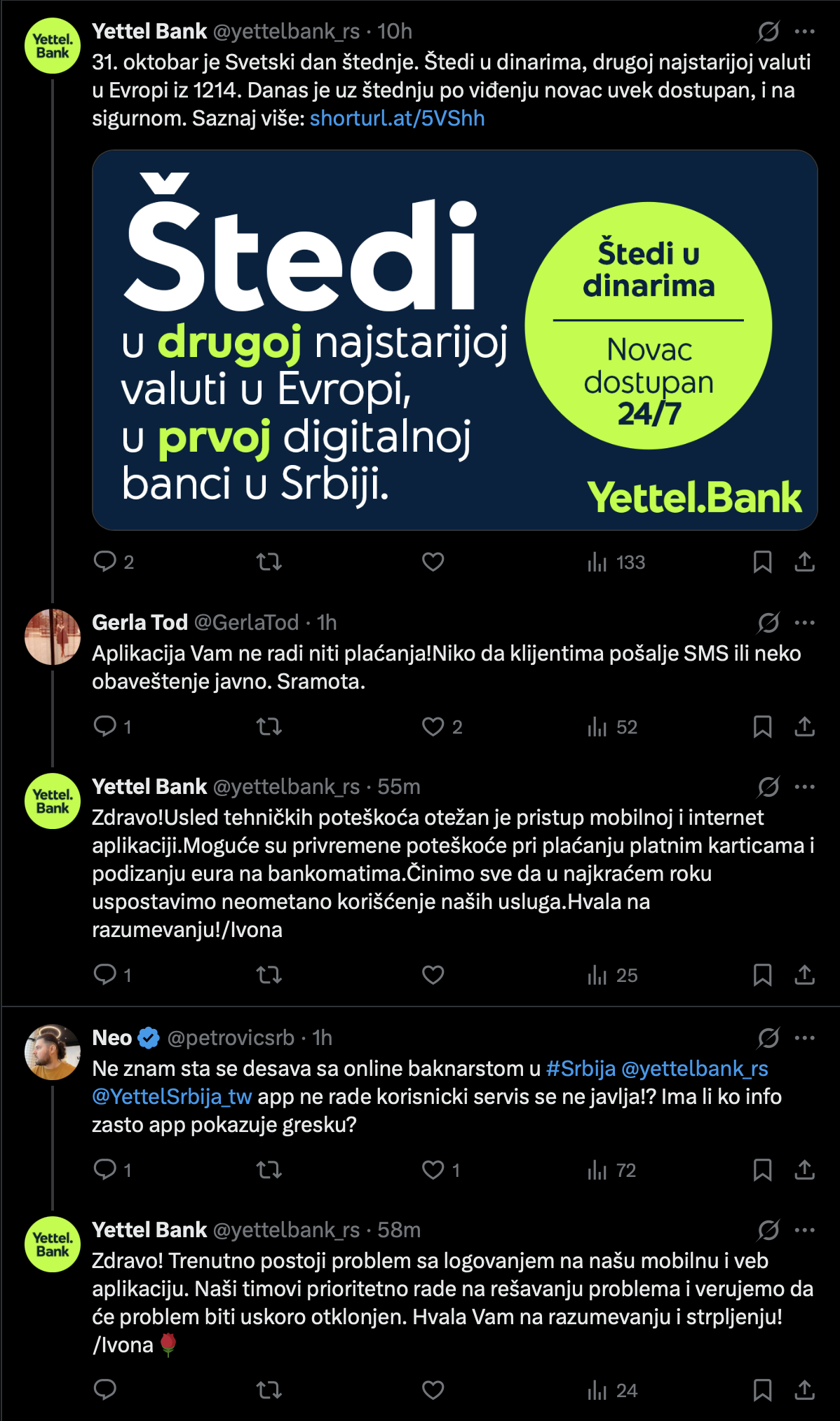
Task: Open the Štedi u dinarima promo image
Action: pyautogui.click(x=454, y=340)
